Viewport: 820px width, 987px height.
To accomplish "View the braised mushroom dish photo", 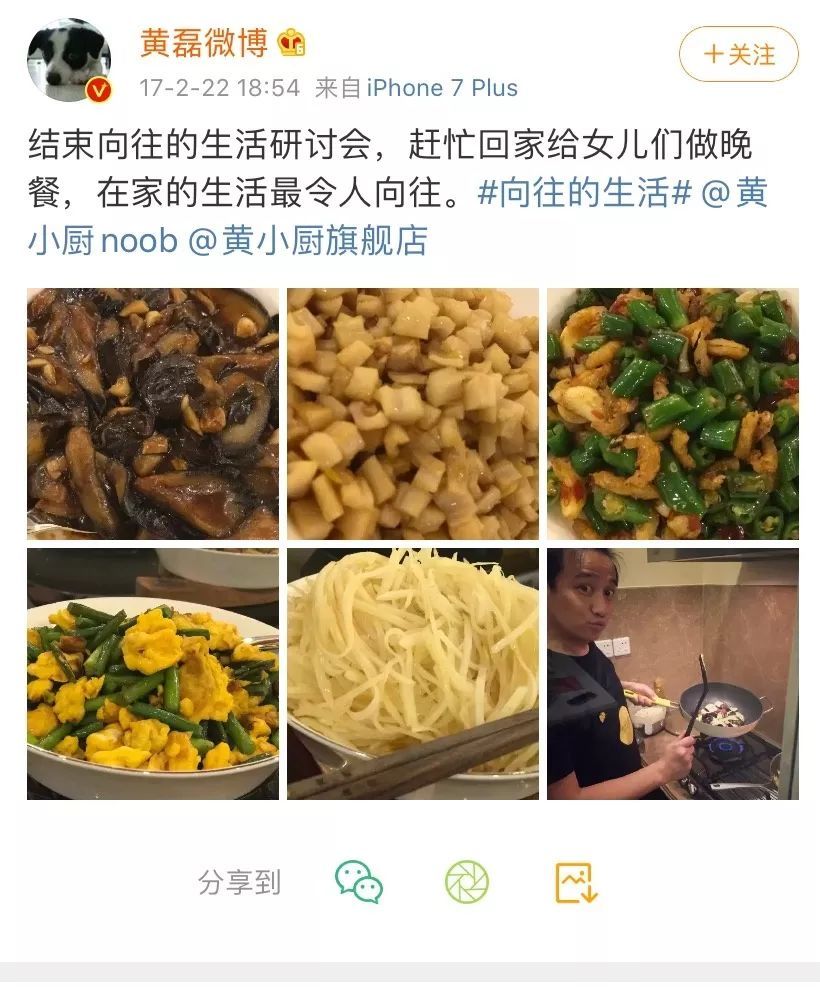I will pos(153,414).
